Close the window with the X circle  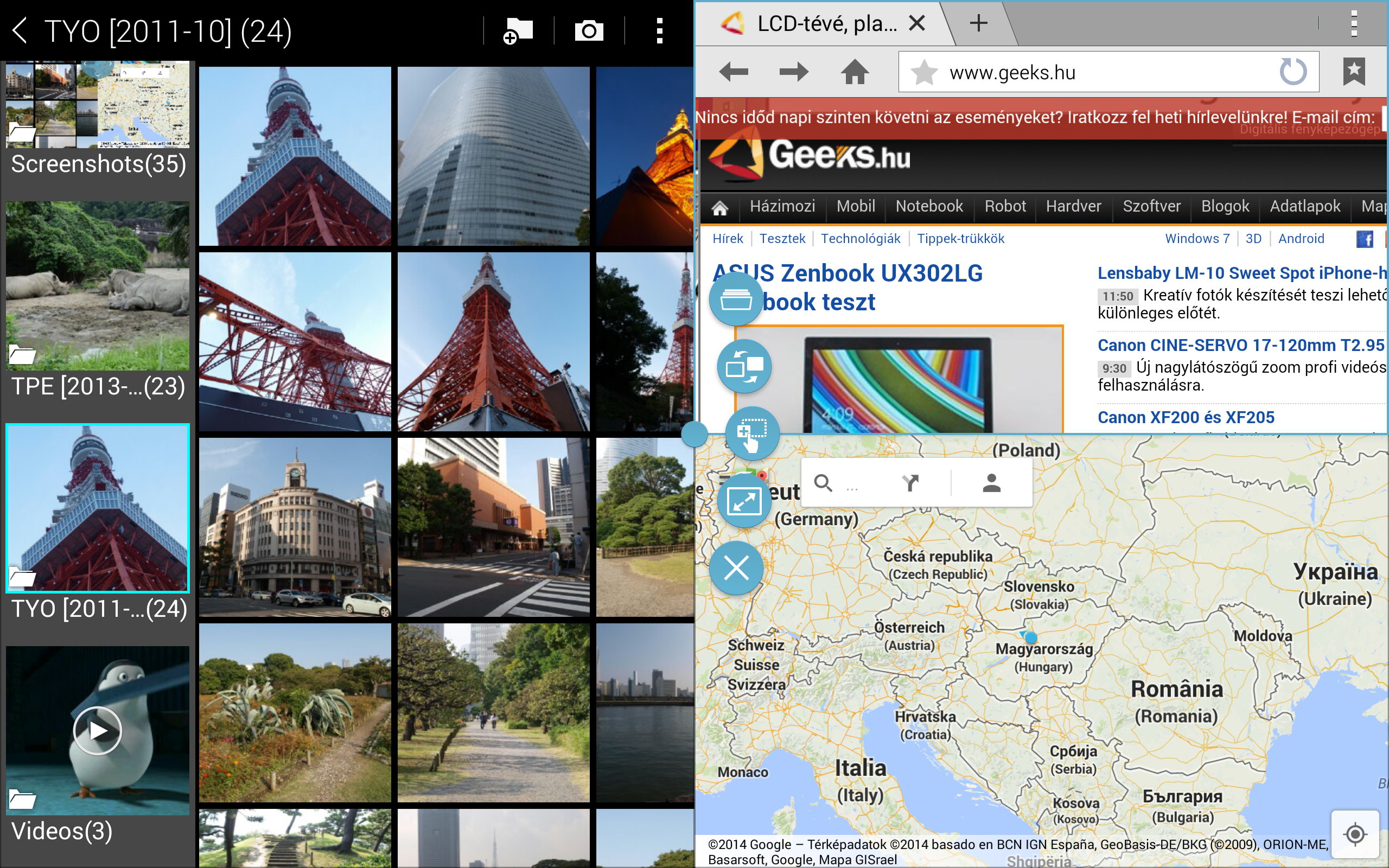[x=736, y=569]
